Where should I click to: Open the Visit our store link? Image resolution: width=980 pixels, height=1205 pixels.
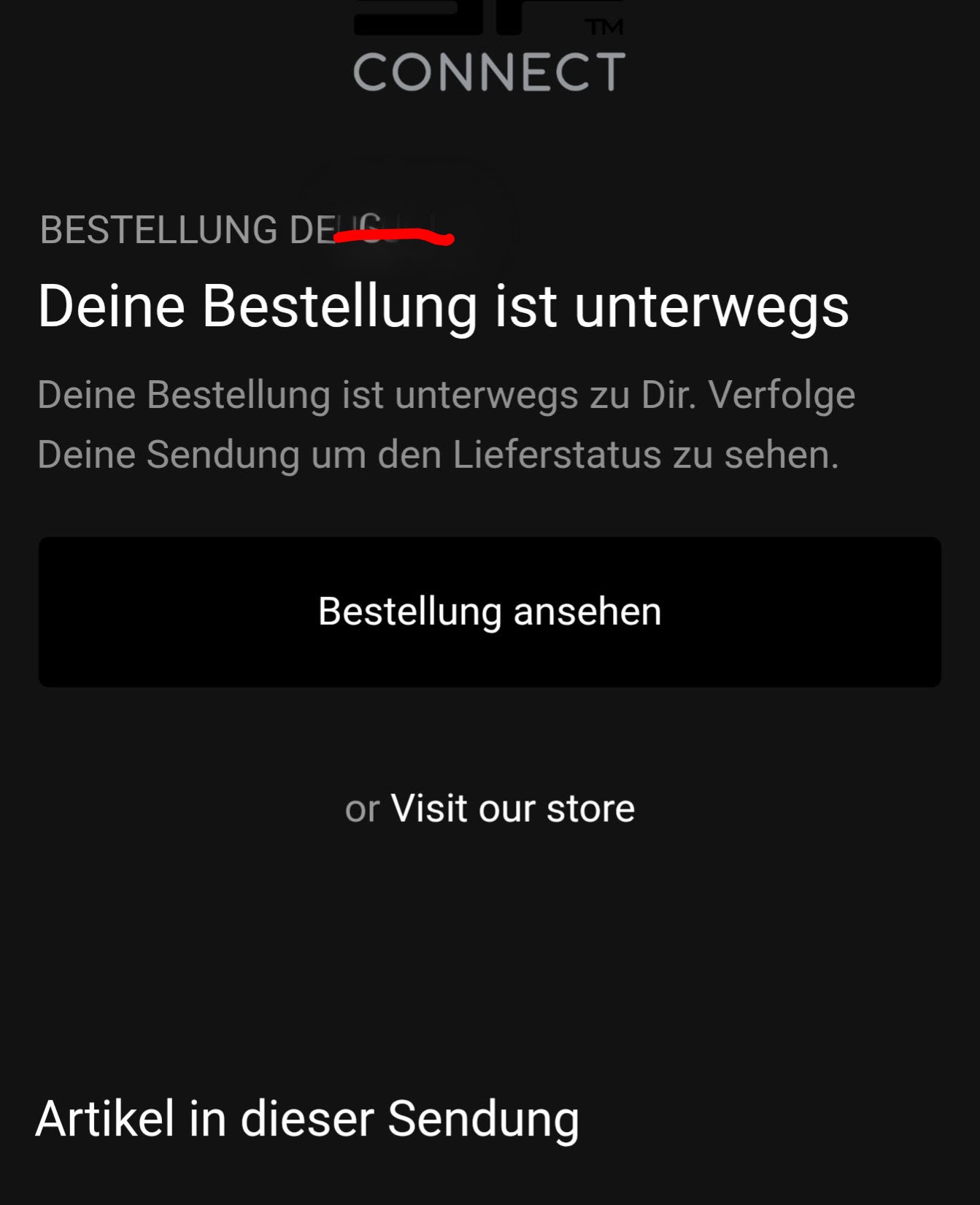coord(512,809)
